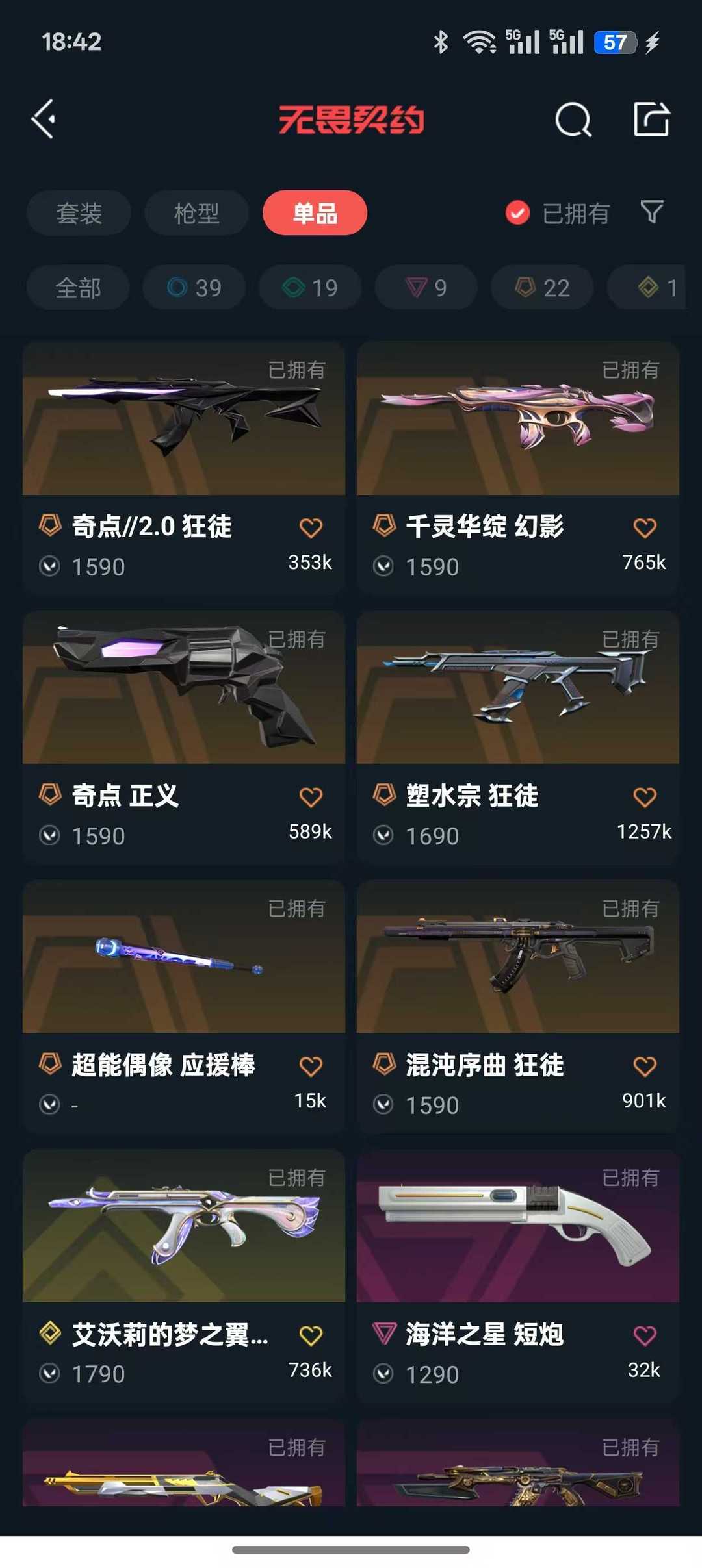702x1568 pixels.
Task: Like the 奇点 正义 skin
Action: coord(311,797)
